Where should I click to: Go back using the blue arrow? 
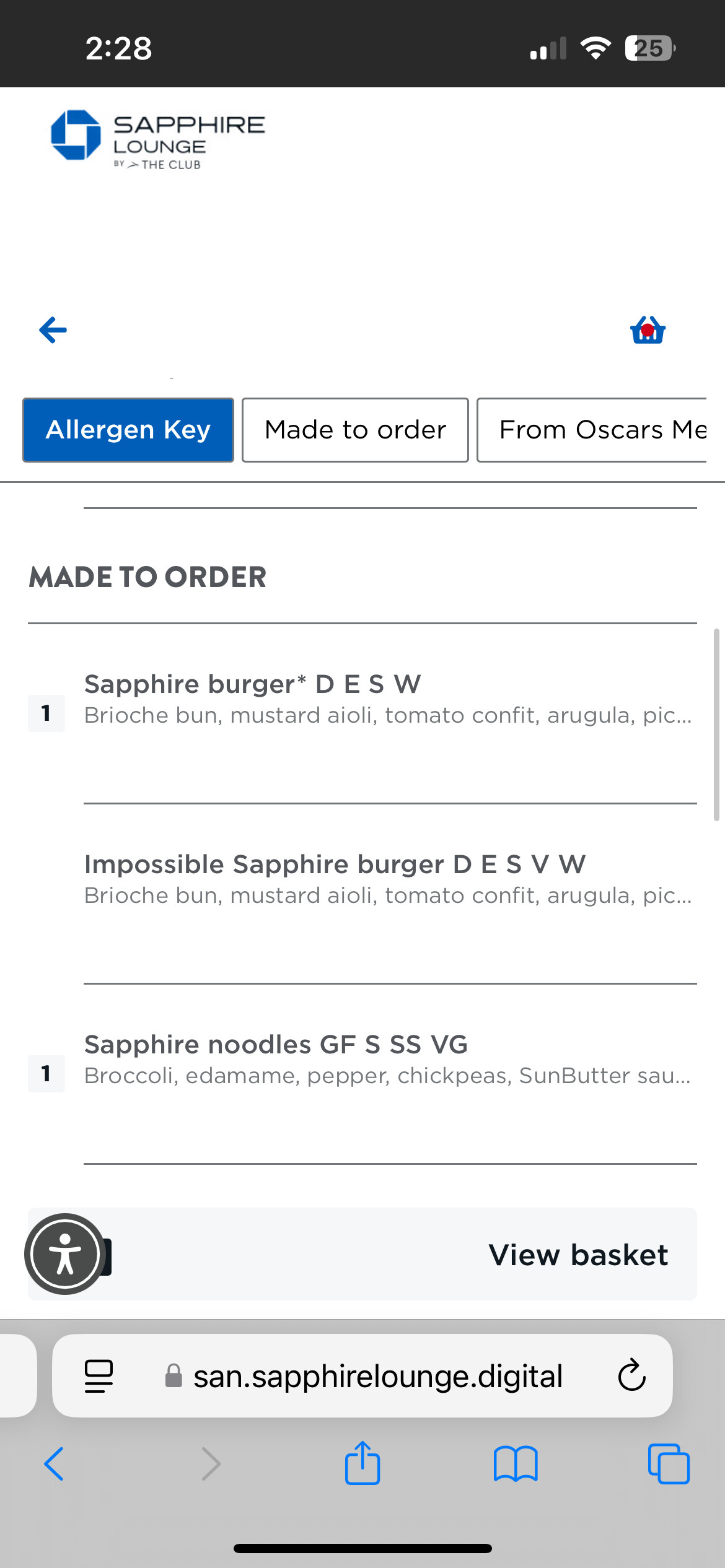(x=53, y=329)
